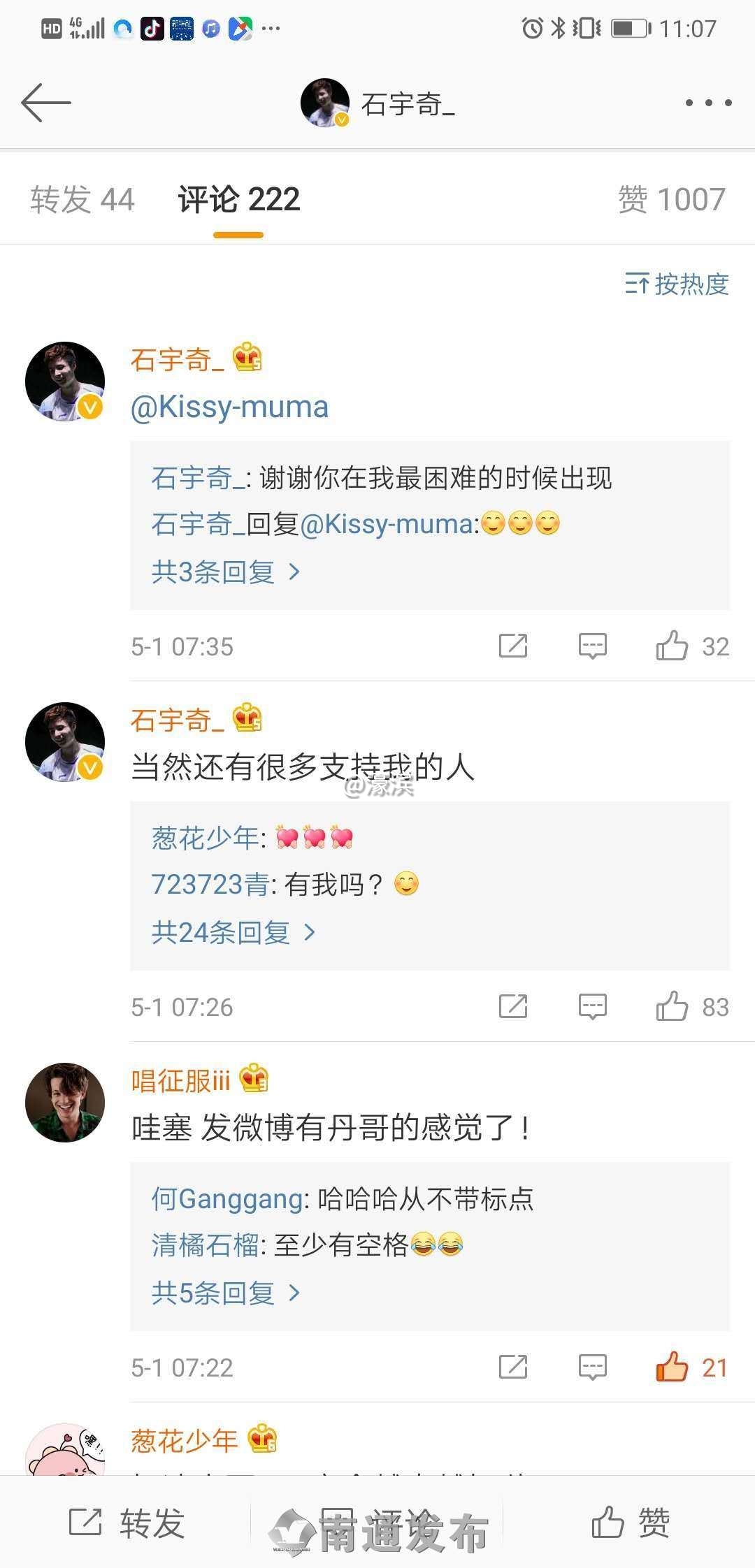Go back using the top-left arrow
Screen dimensions: 755x1568
click(46, 103)
